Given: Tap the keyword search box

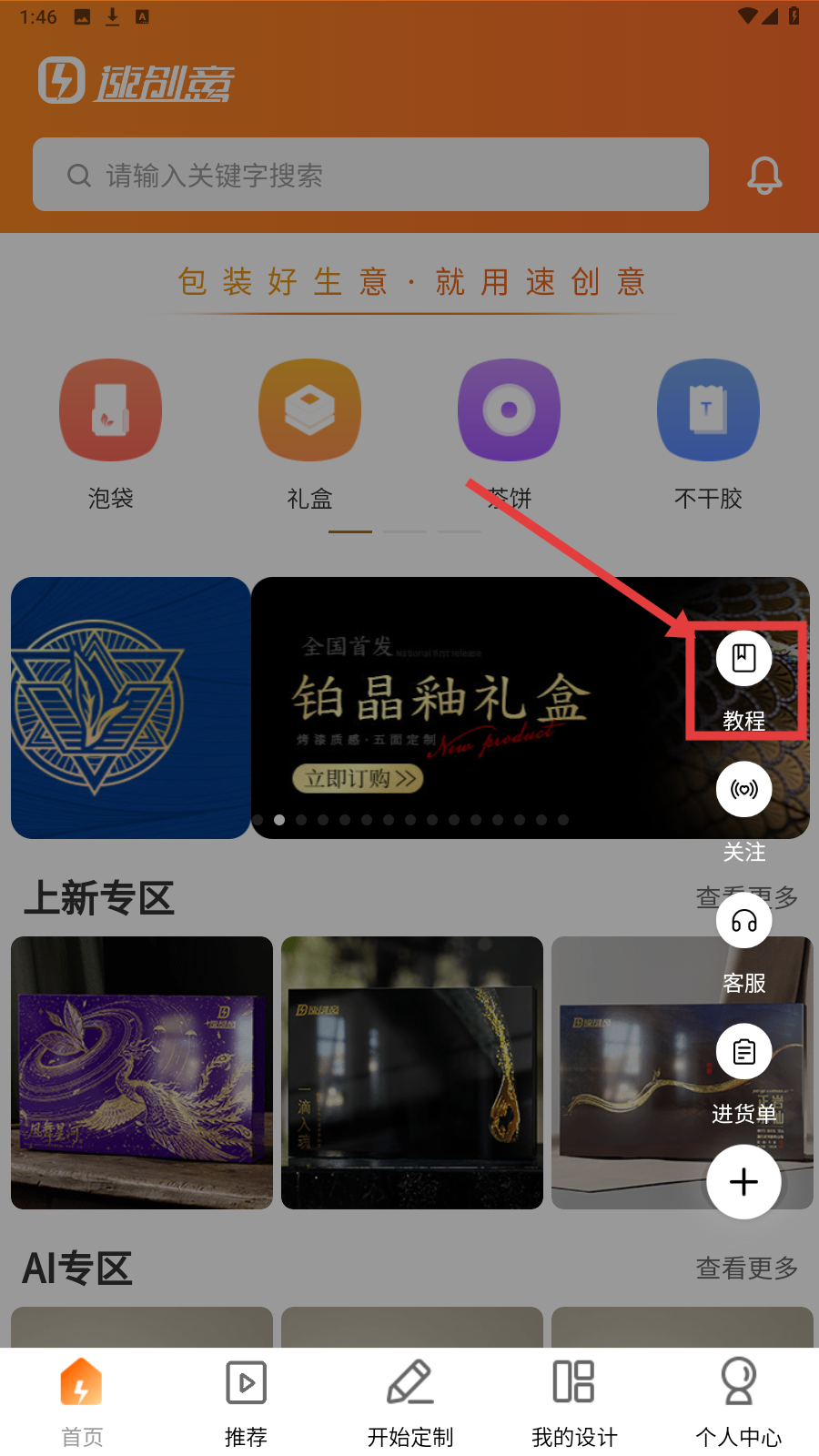Looking at the screenshot, I should point(370,175).
